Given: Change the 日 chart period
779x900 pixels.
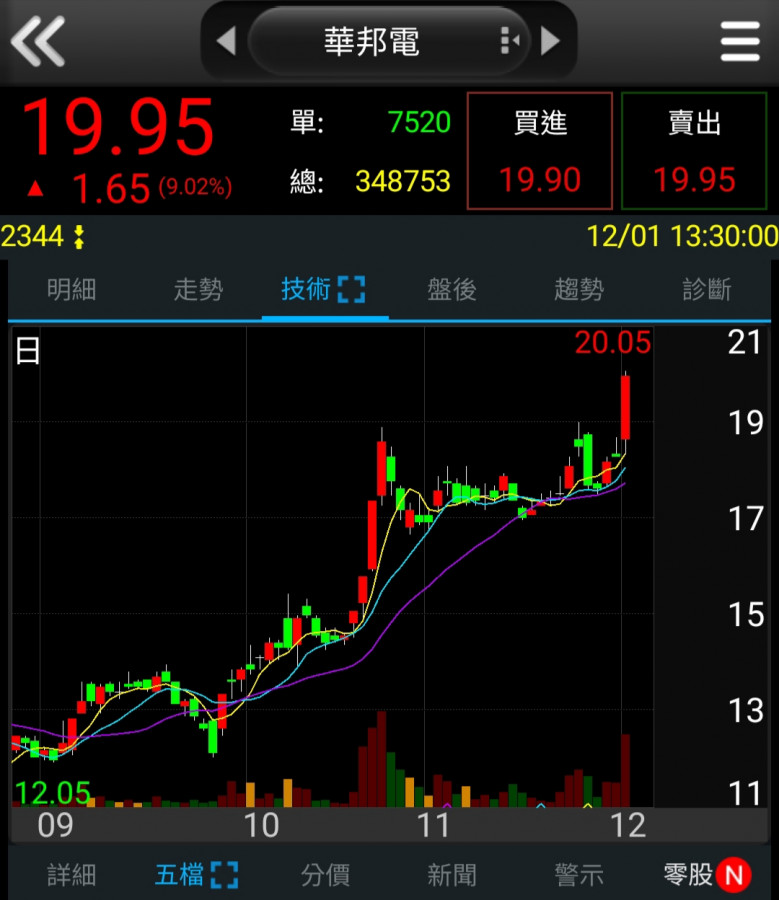Looking at the screenshot, I should click(x=28, y=351).
